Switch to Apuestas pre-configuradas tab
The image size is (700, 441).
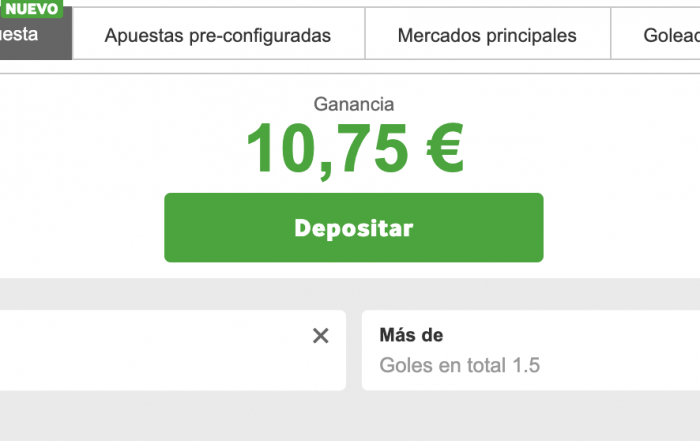218,36
